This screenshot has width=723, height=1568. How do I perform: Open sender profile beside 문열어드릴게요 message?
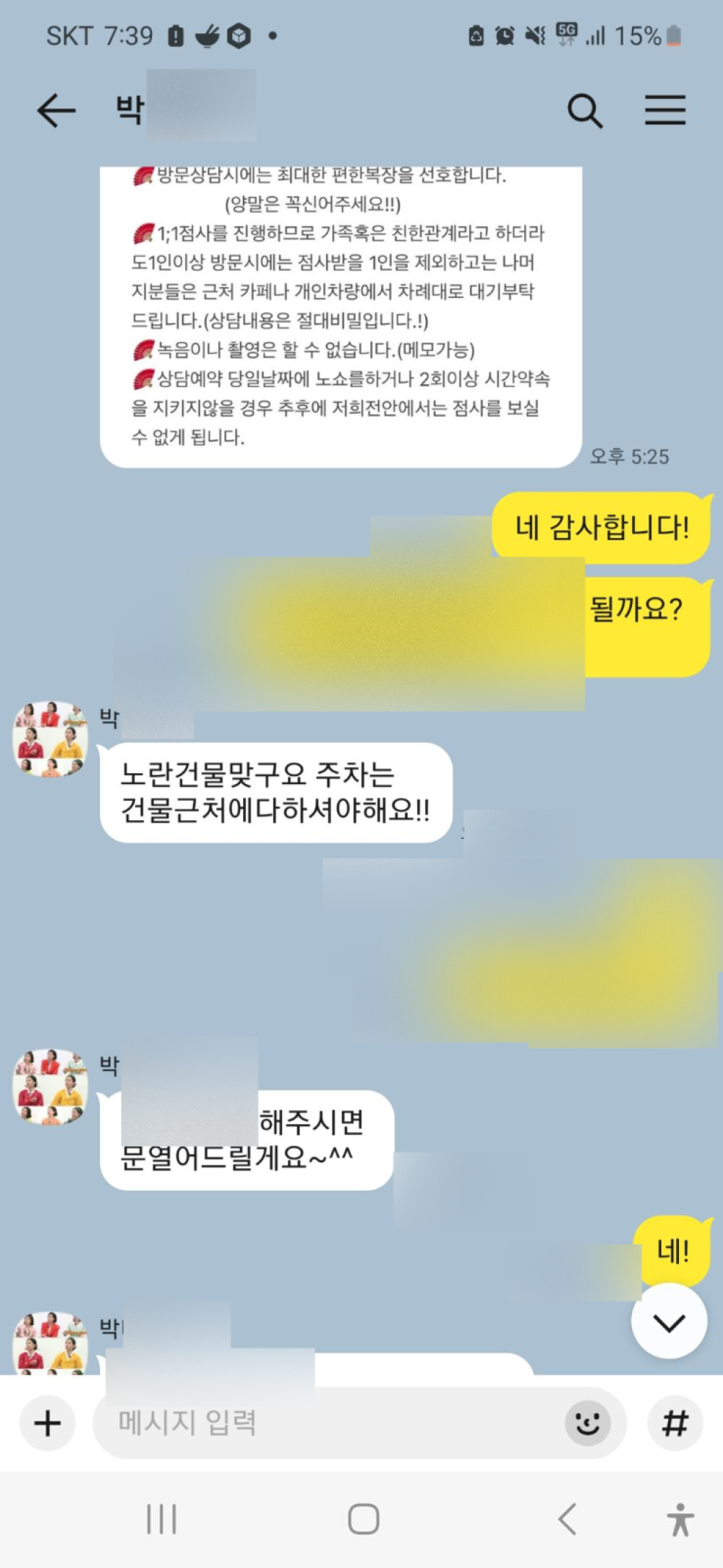(x=51, y=1086)
